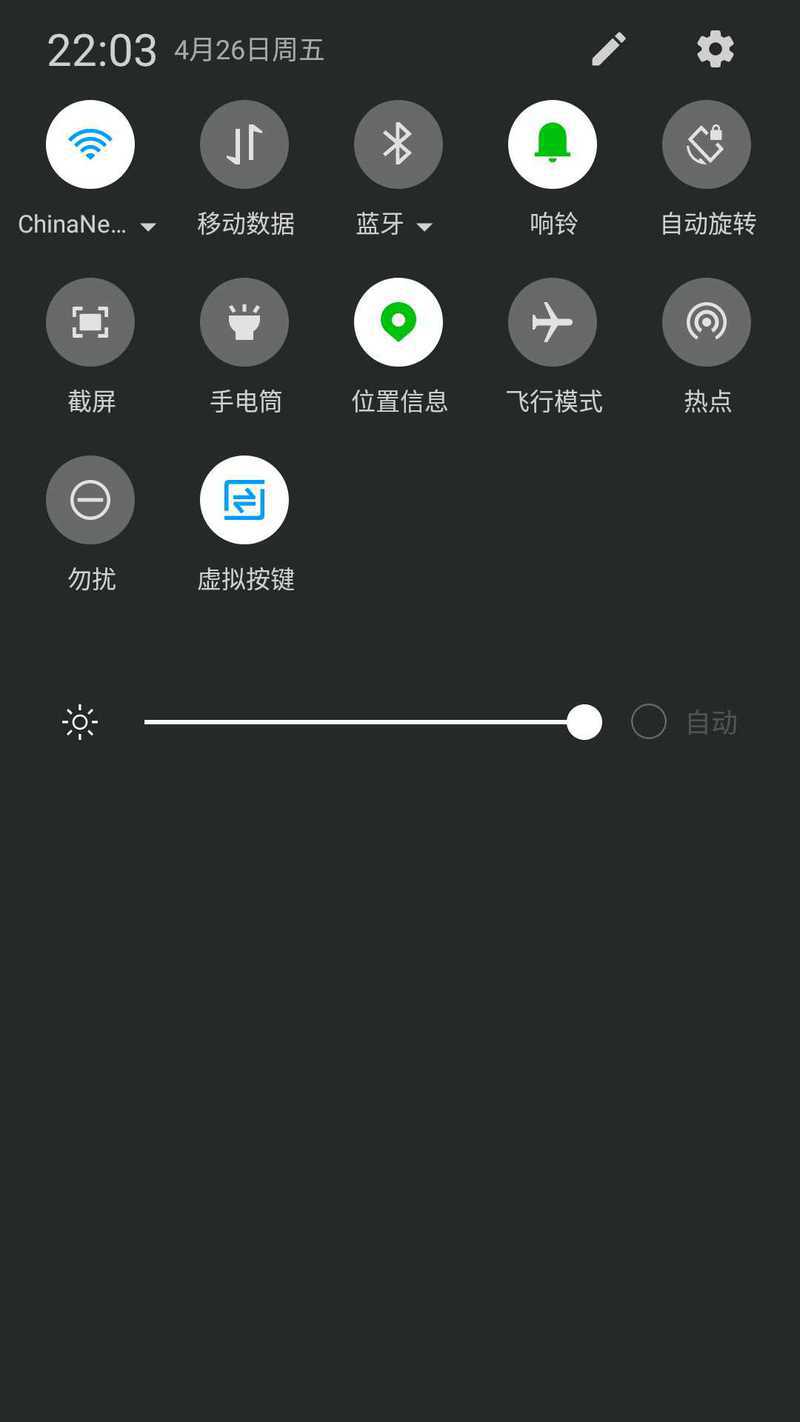Switch the ringer mode (响铃) tile
The width and height of the screenshot is (800, 1422).
coord(552,144)
